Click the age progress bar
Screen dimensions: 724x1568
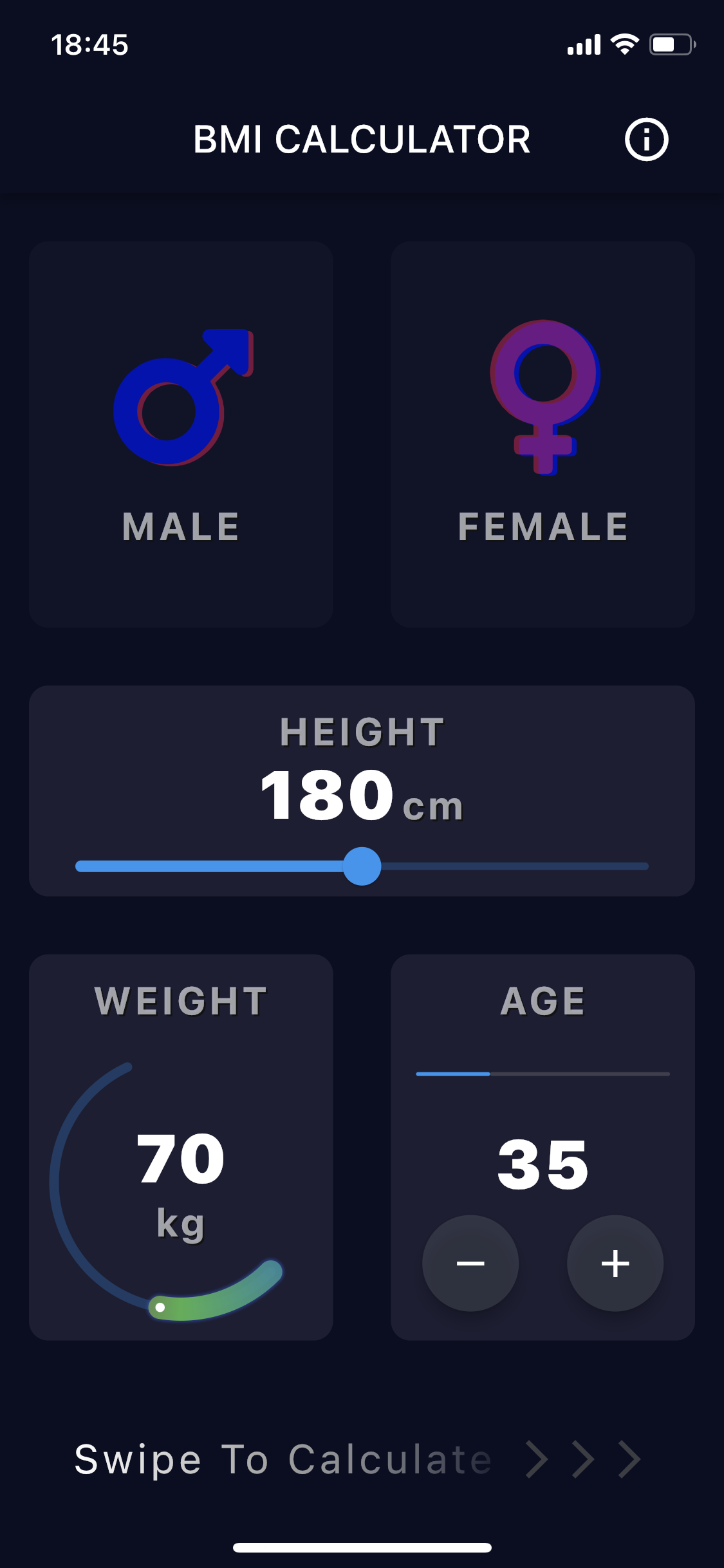pos(544,1074)
